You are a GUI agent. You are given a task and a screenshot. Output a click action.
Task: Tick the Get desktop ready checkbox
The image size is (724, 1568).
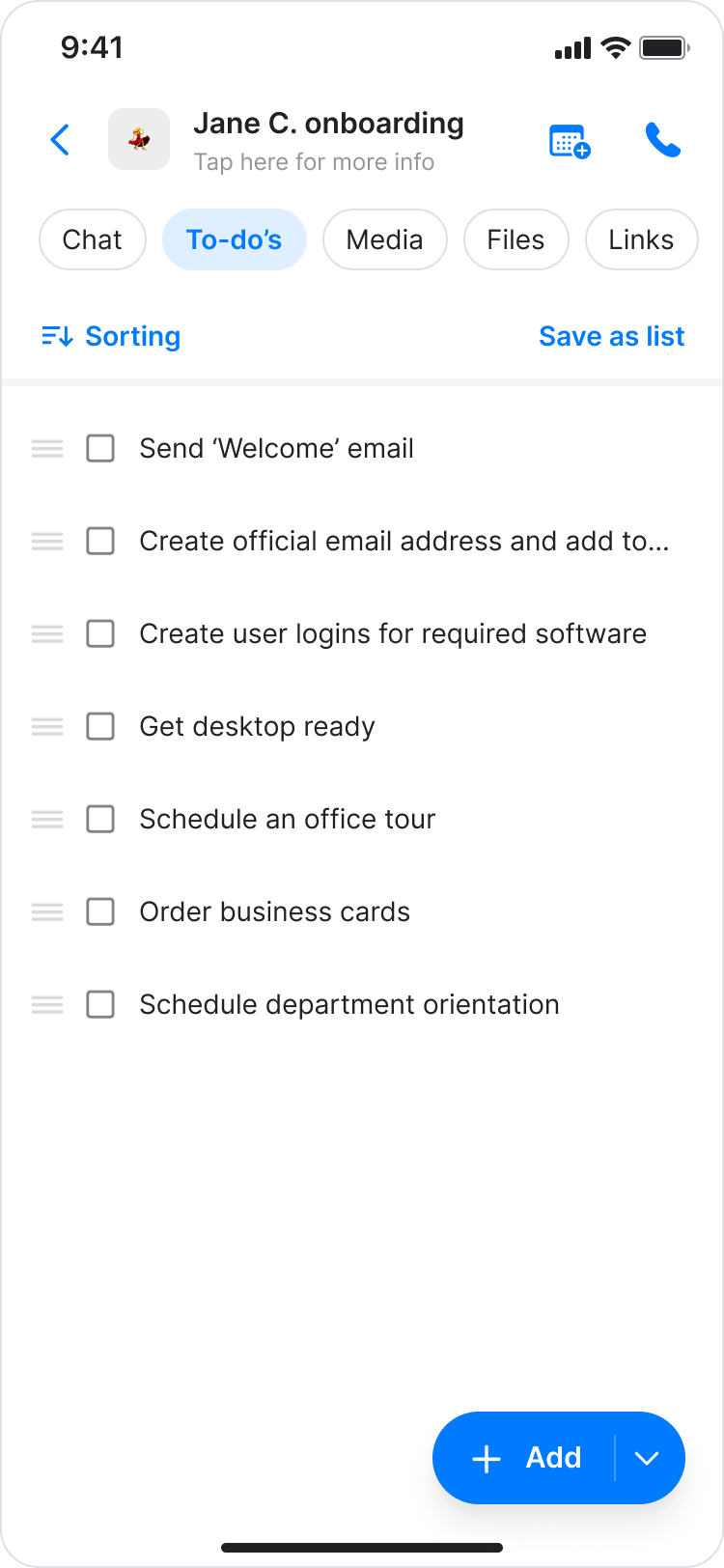click(x=100, y=726)
